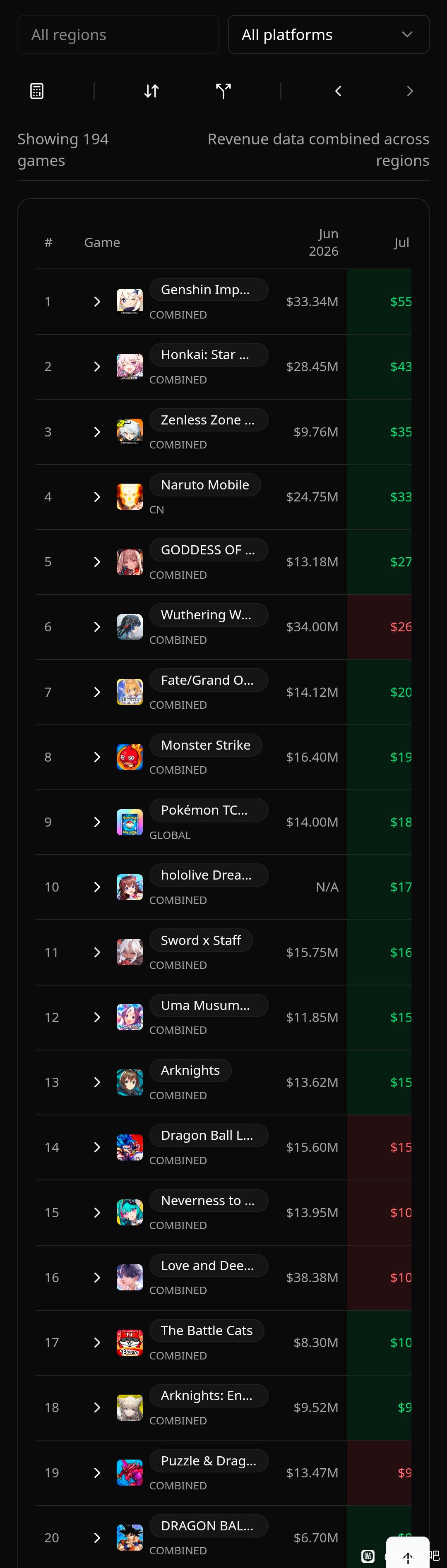Open the Arknights game chip

190,1070
